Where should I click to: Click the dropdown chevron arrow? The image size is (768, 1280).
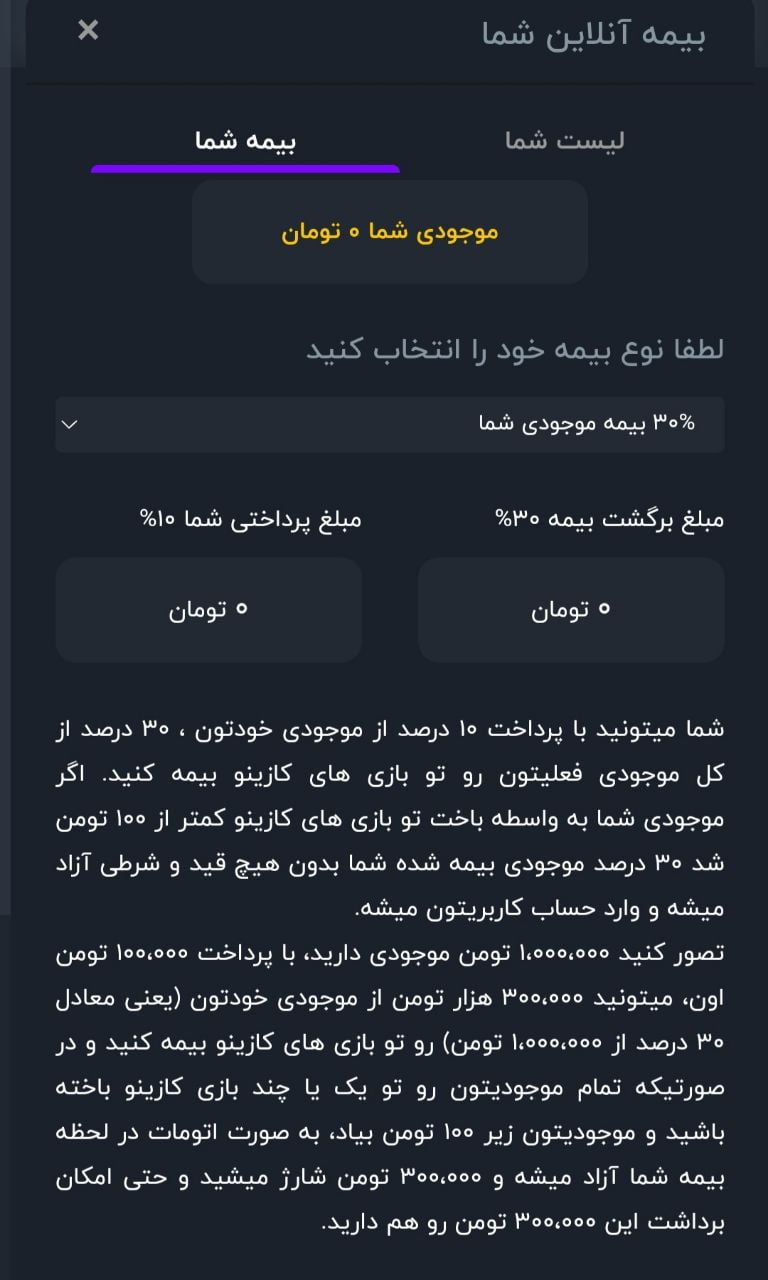click(70, 424)
